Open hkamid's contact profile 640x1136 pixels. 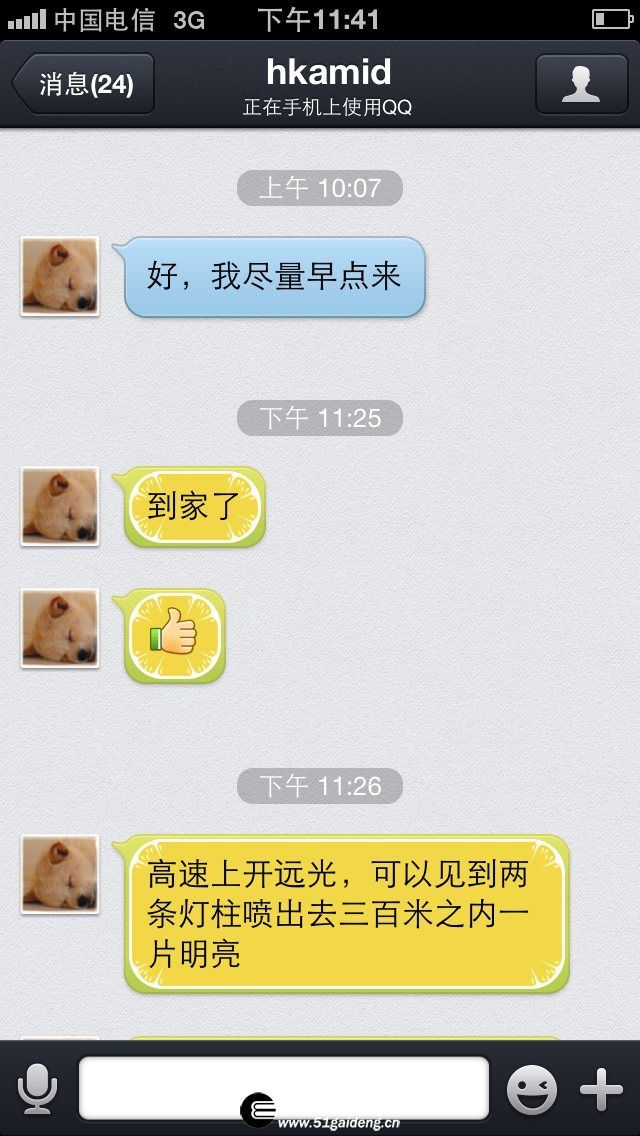pos(581,84)
